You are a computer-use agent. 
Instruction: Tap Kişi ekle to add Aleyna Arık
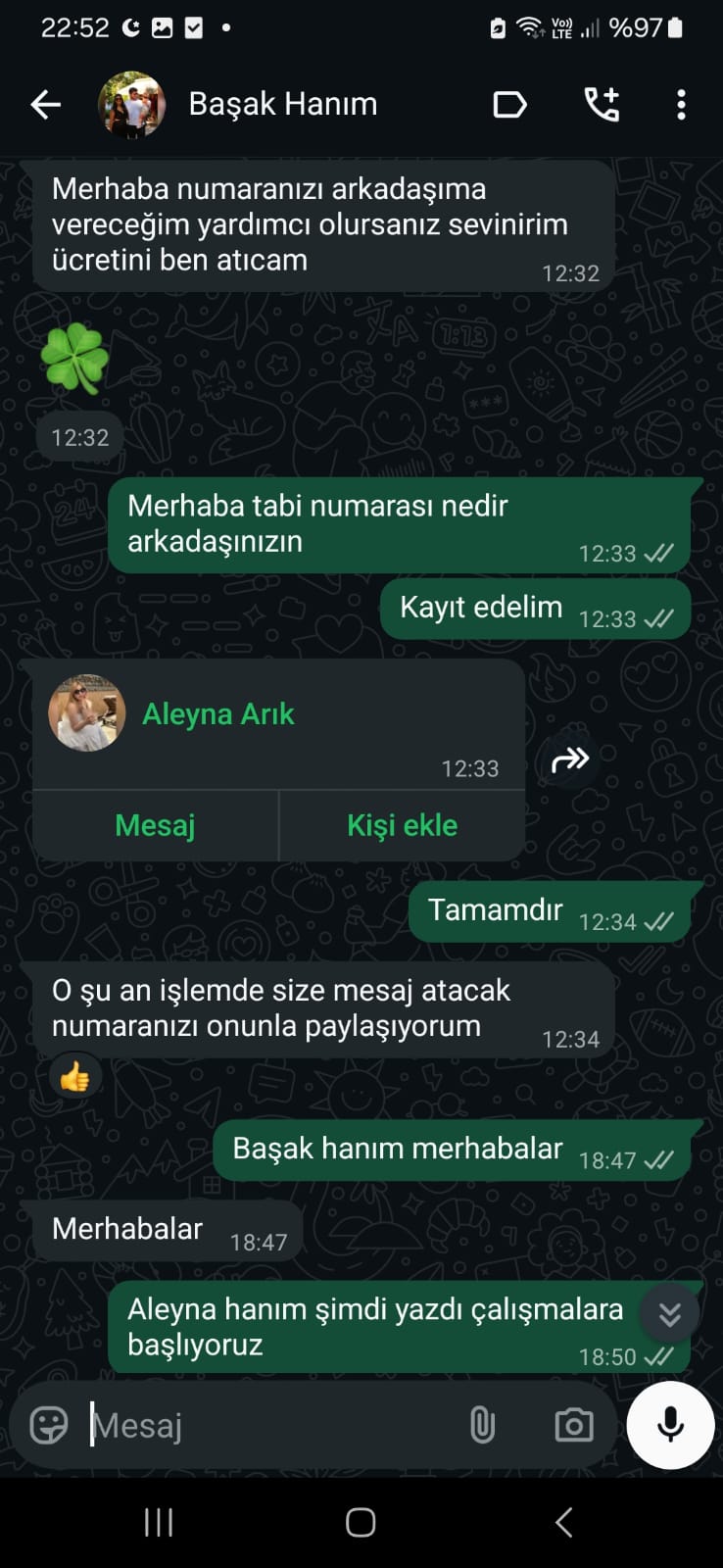click(402, 825)
